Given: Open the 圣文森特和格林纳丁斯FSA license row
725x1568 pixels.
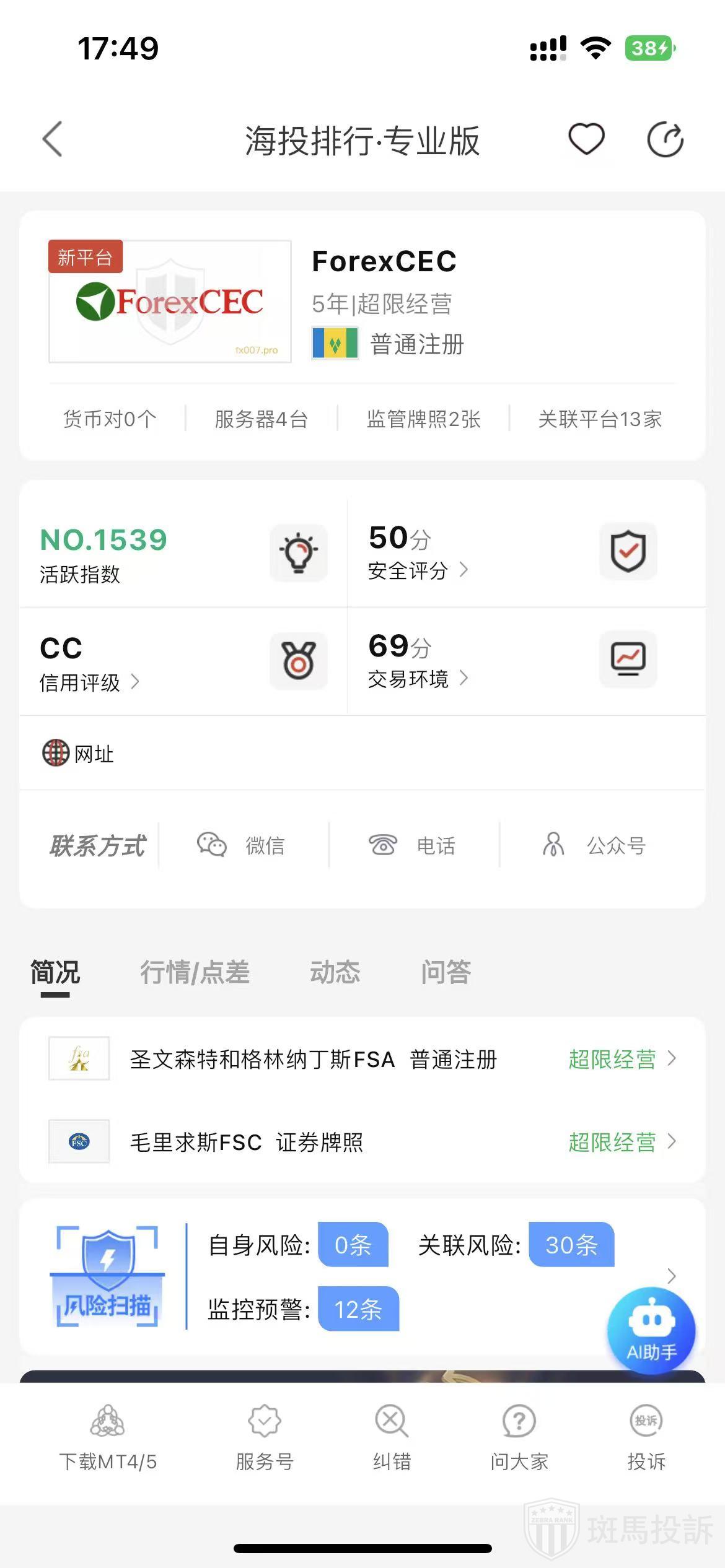Looking at the screenshot, I should point(362,1059).
